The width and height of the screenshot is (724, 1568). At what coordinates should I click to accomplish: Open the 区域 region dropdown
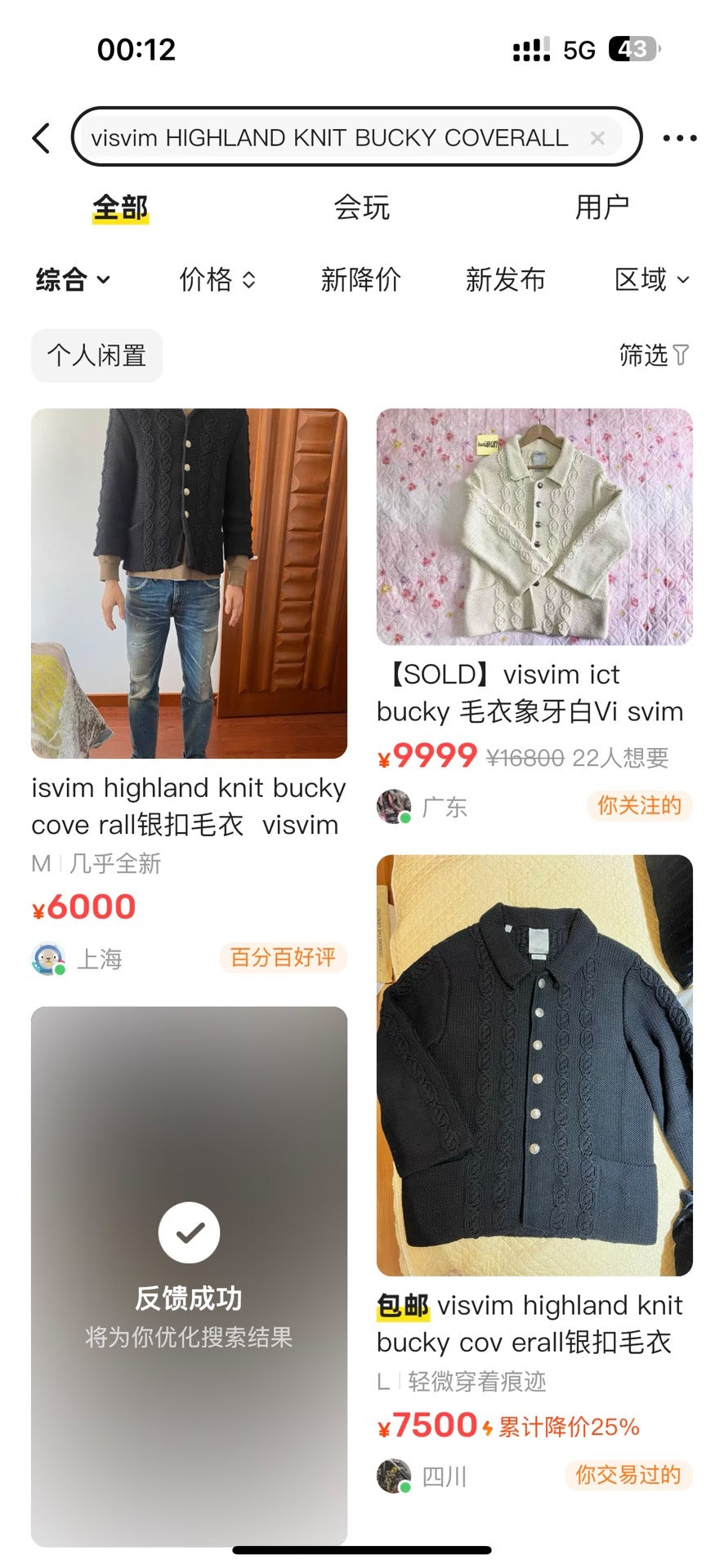click(651, 280)
